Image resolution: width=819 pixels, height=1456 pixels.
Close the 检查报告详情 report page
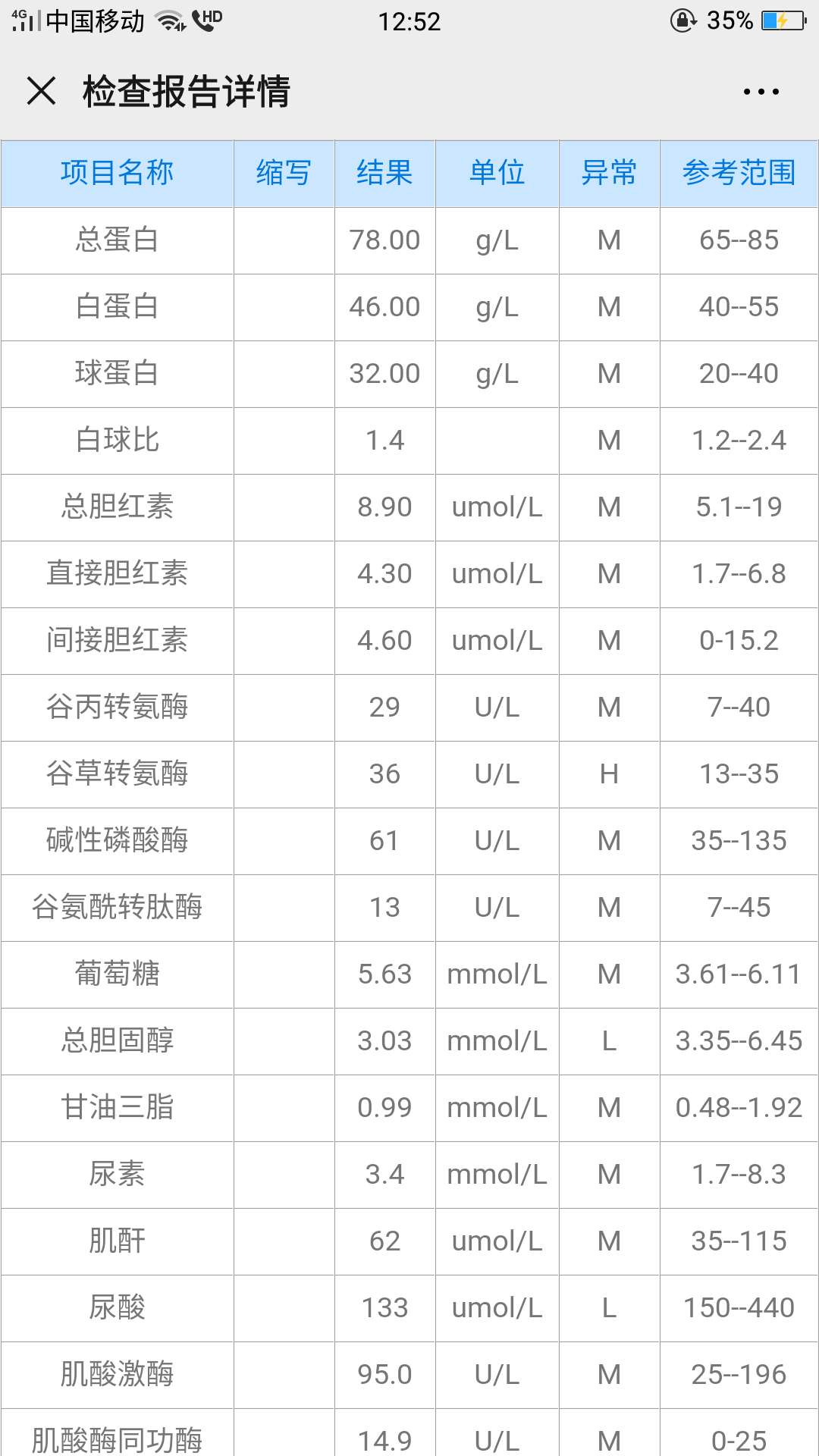[x=42, y=91]
